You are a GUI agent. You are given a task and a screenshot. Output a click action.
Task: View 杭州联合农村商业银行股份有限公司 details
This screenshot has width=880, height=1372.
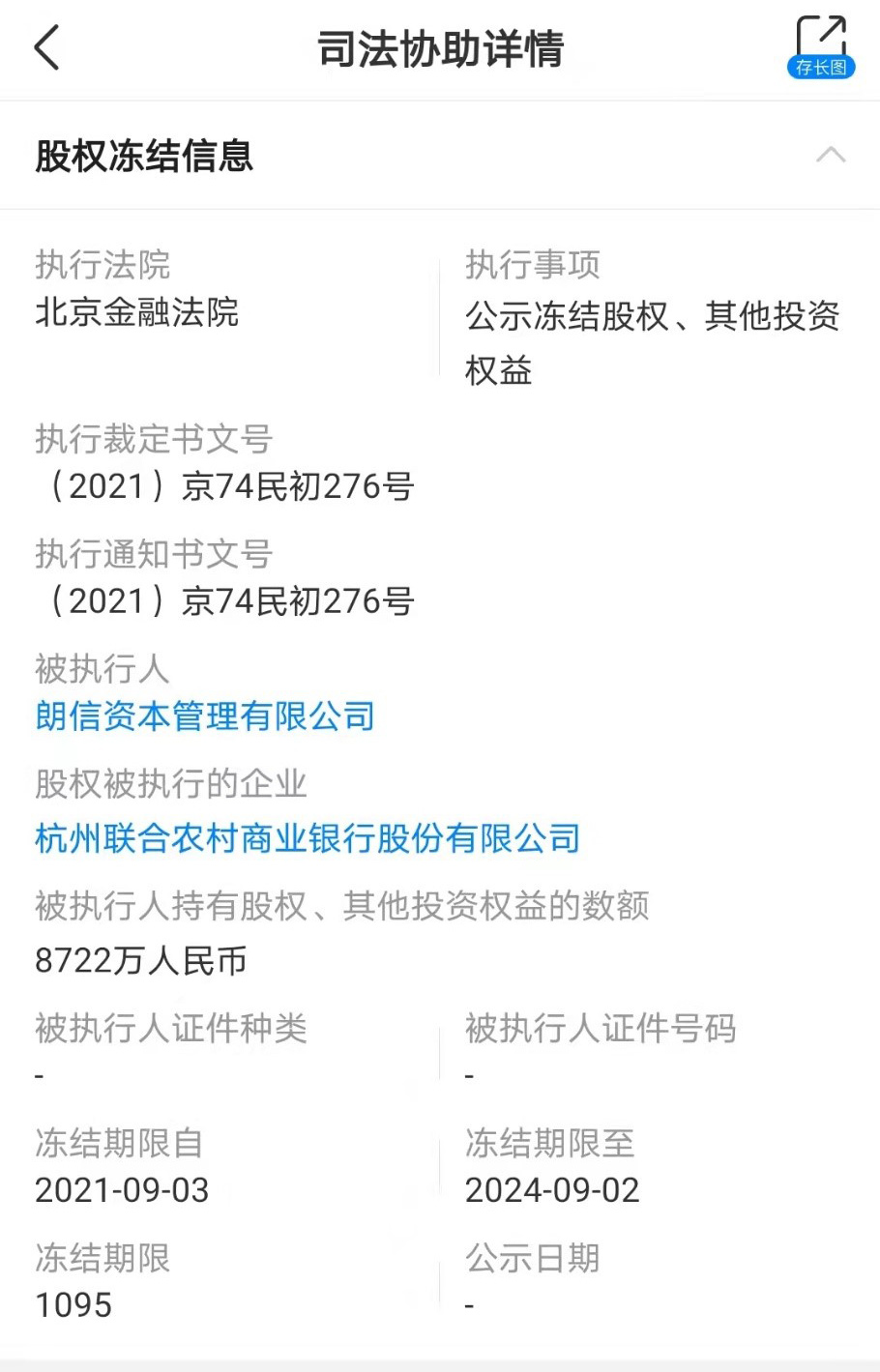(308, 838)
